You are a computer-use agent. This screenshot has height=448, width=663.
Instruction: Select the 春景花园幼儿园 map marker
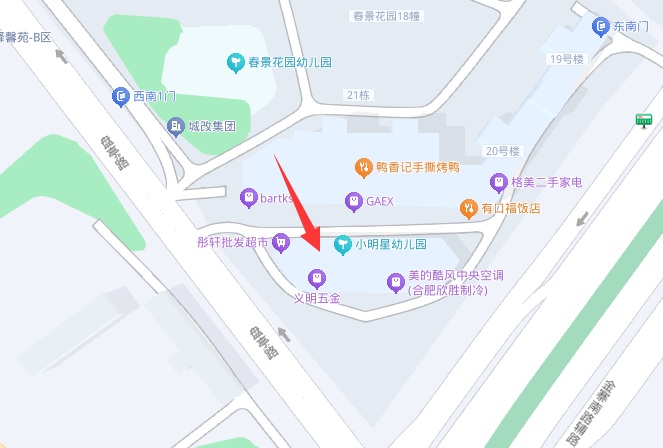[236, 62]
